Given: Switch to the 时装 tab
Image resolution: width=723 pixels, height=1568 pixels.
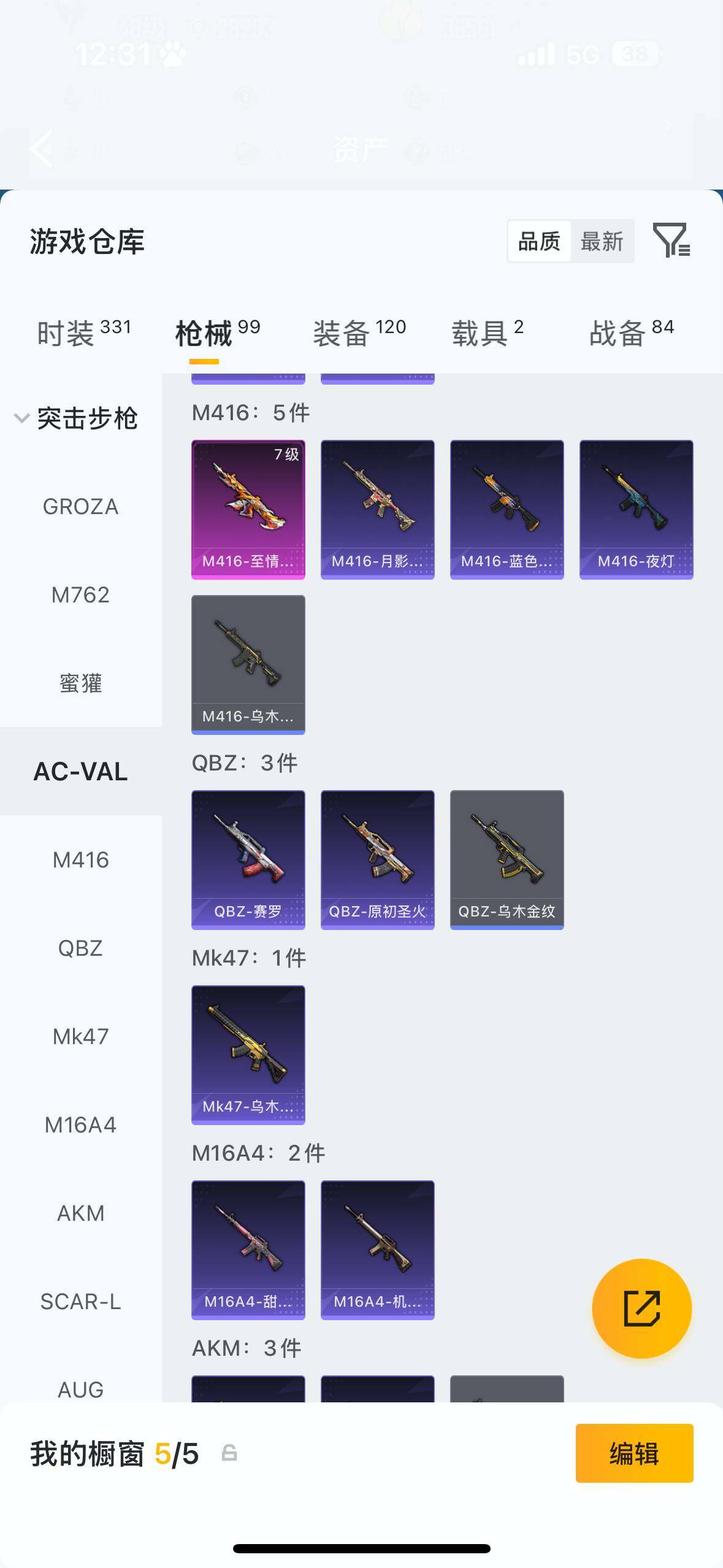Looking at the screenshot, I should pos(84,332).
